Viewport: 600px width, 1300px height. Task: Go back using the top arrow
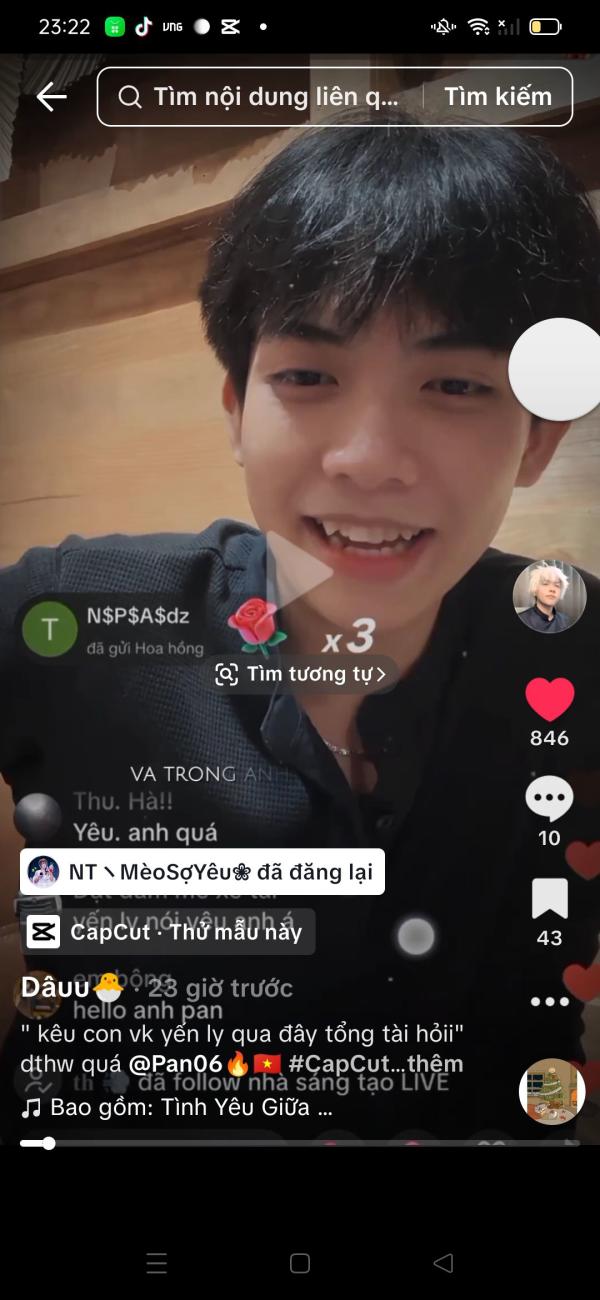point(51,96)
